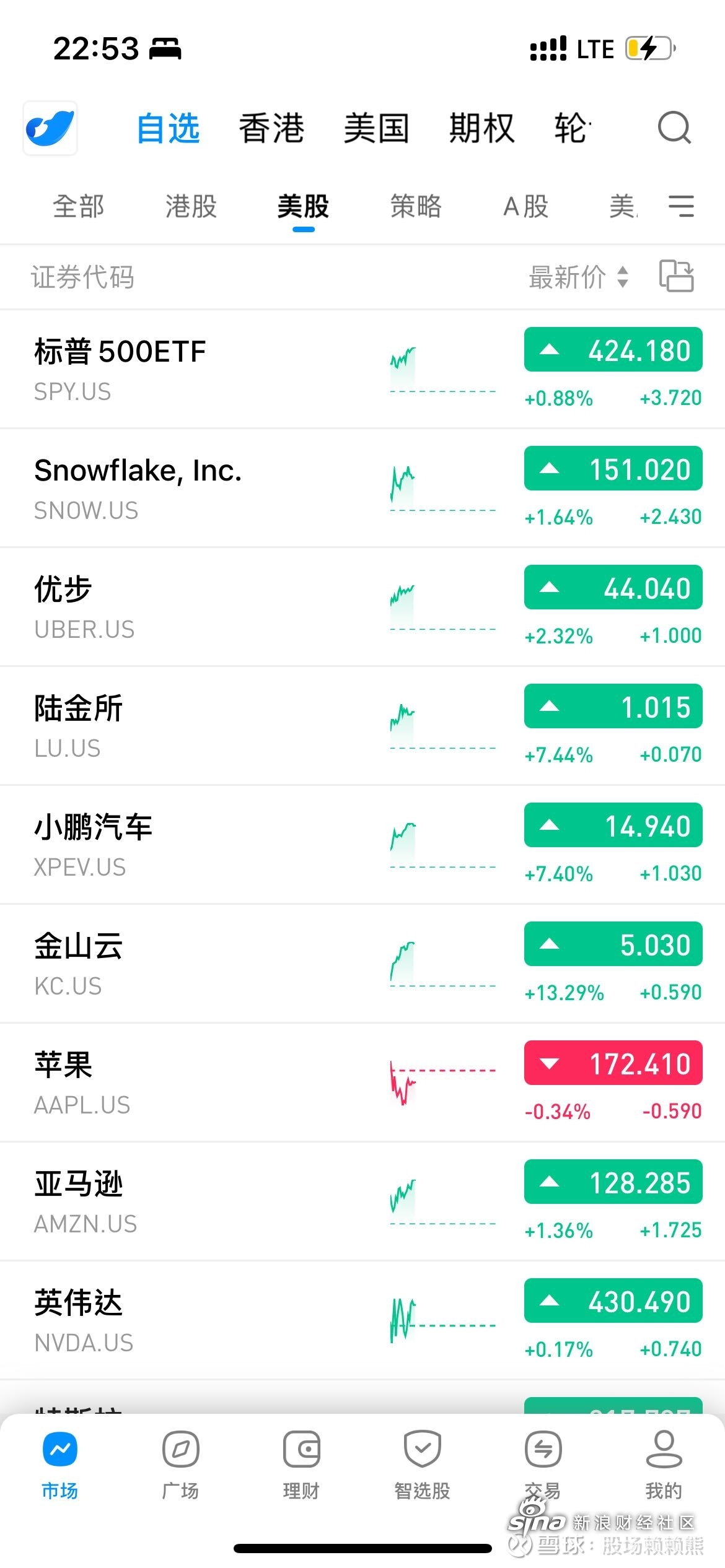This screenshot has width=725, height=1568.
Task: Select the 策略 watchlist filter
Action: click(416, 206)
